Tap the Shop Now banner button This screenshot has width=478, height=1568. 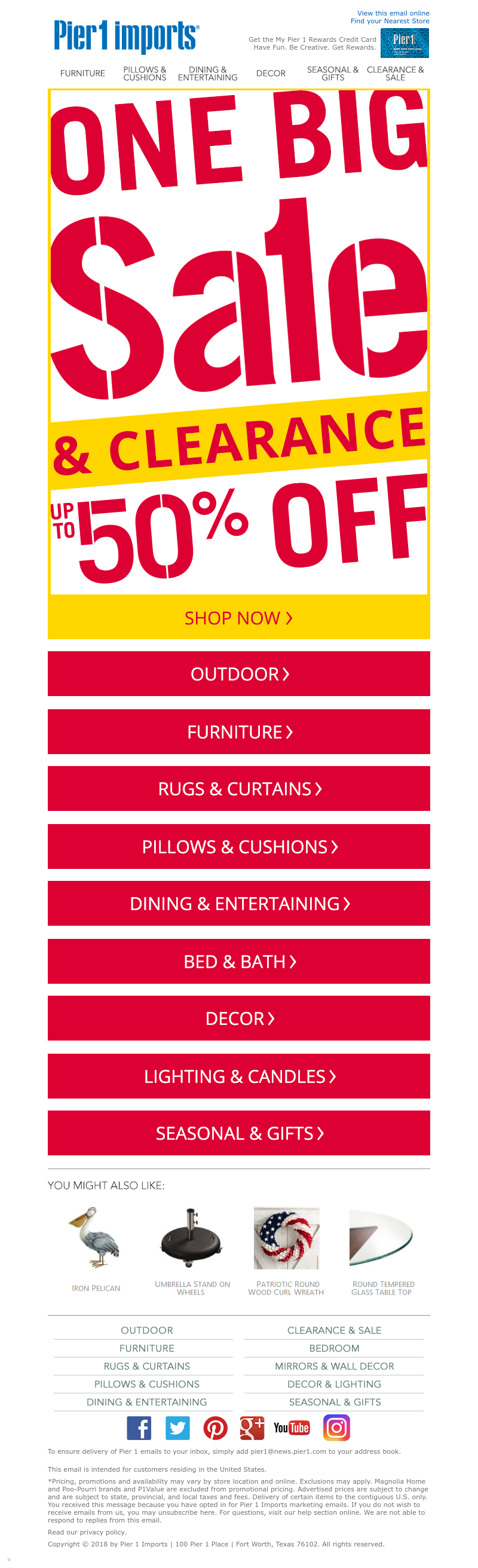pos(238,618)
